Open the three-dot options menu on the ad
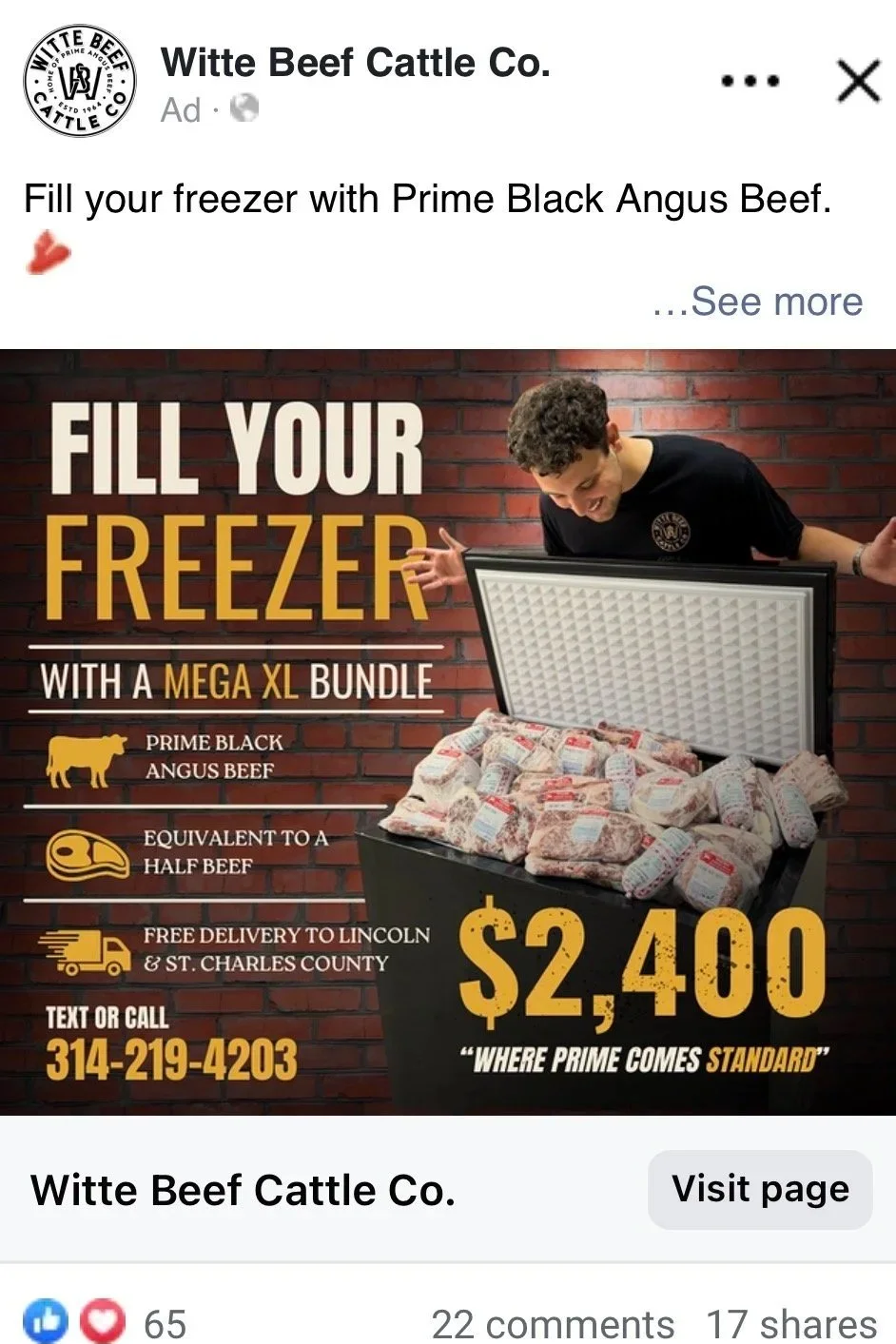The image size is (896, 1344). tap(750, 82)
